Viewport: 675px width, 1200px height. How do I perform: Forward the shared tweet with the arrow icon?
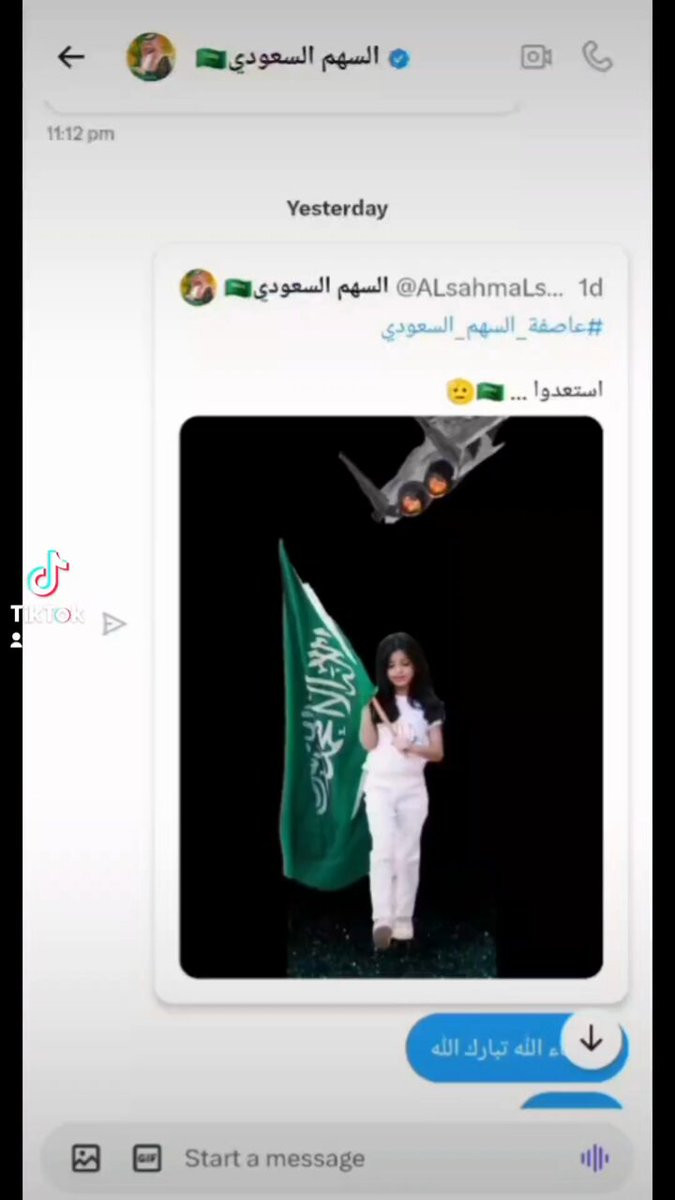(115, 624)
